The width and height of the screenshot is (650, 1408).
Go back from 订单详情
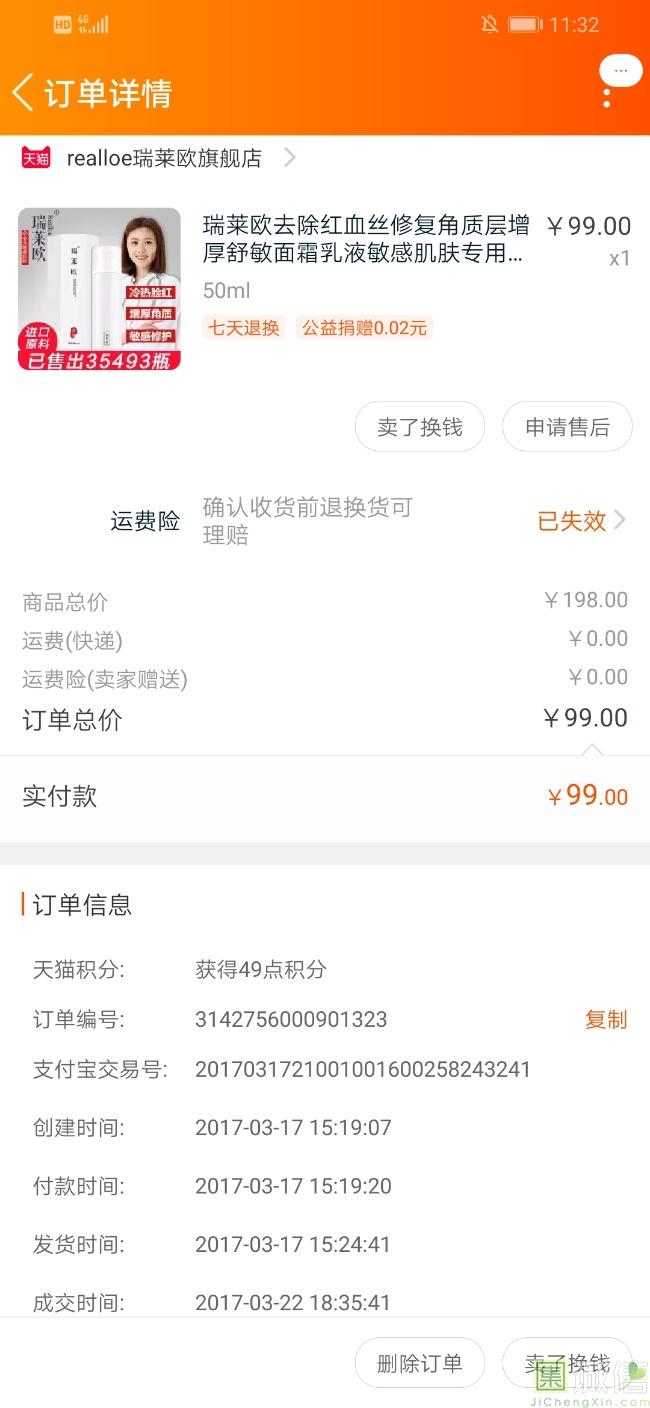23,92
